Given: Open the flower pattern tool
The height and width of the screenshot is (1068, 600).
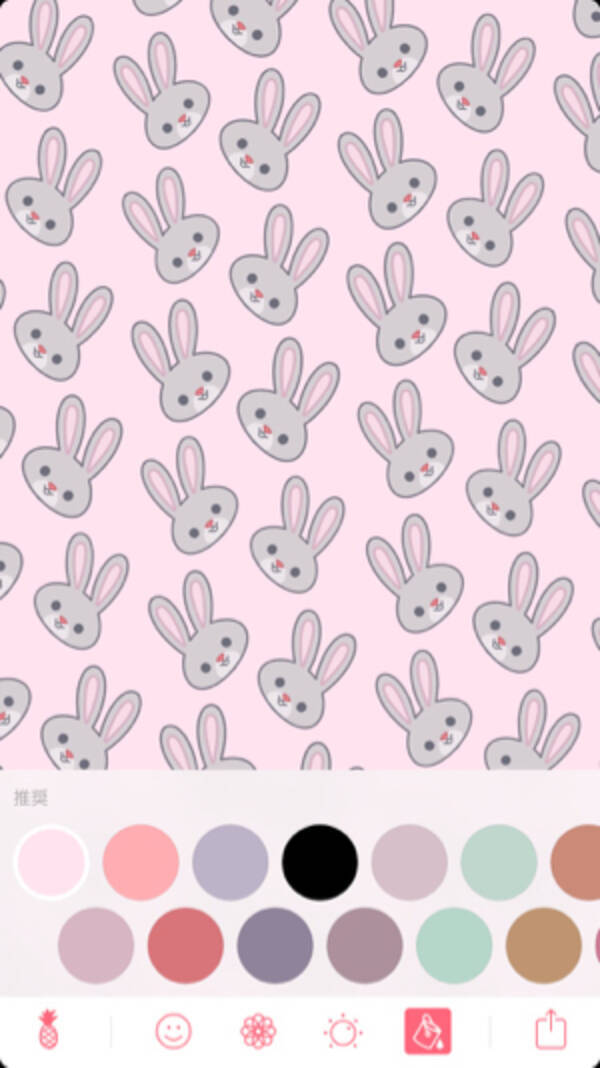Looking at the screenshot, I should point(258,1030).
